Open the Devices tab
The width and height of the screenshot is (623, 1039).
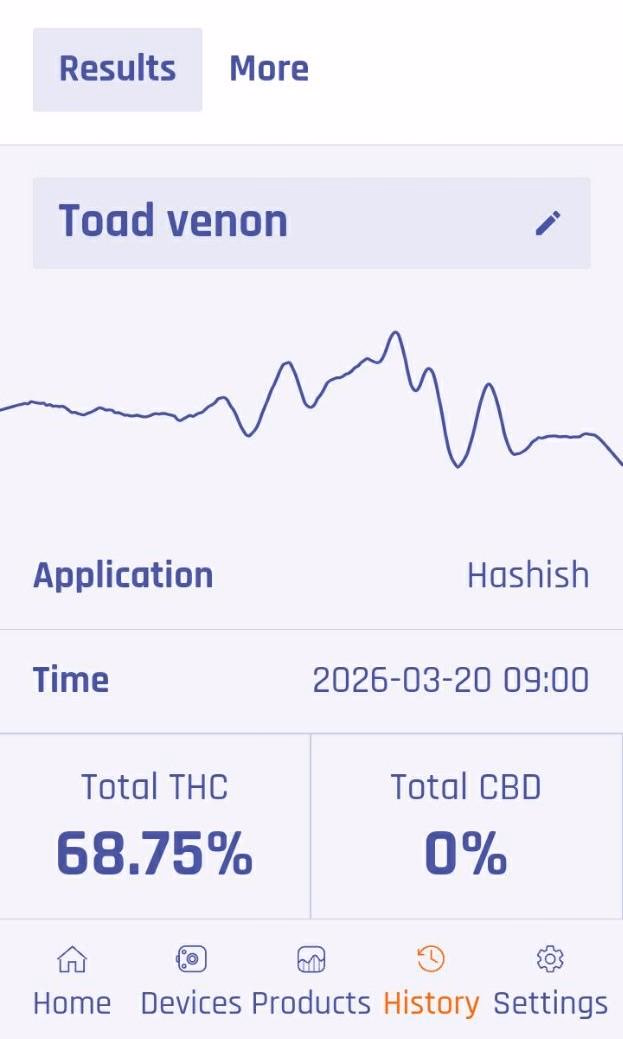click(191, 980)
